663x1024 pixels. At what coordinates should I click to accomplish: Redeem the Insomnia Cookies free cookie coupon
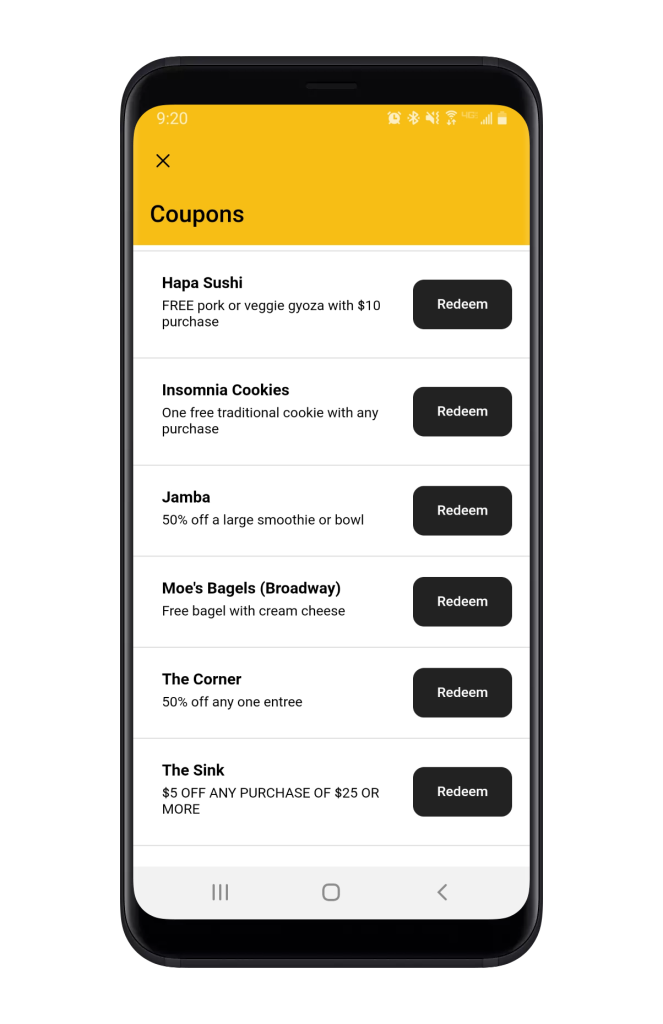[462, 411]
